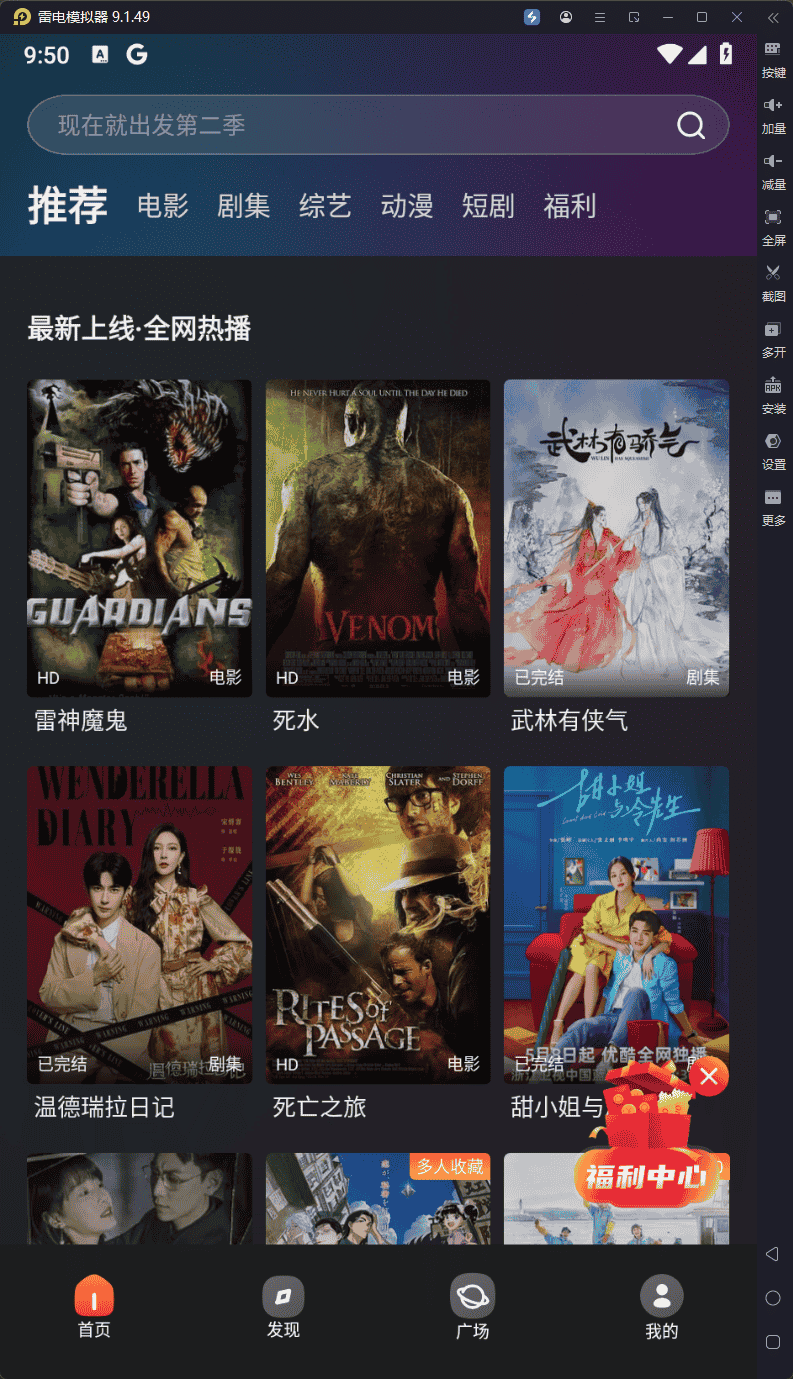Switch to the 电影 tab
793x1379 pixels.
[163, 206]
